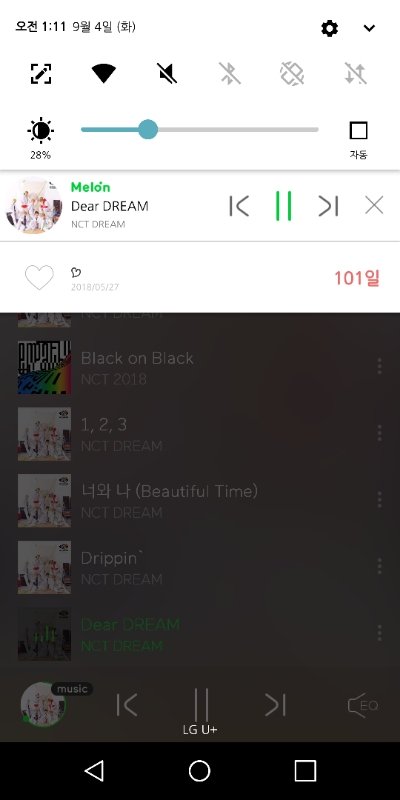Pause Dear DREAM in Melon notification
The image size is (400, 800).
pos(283,206)
